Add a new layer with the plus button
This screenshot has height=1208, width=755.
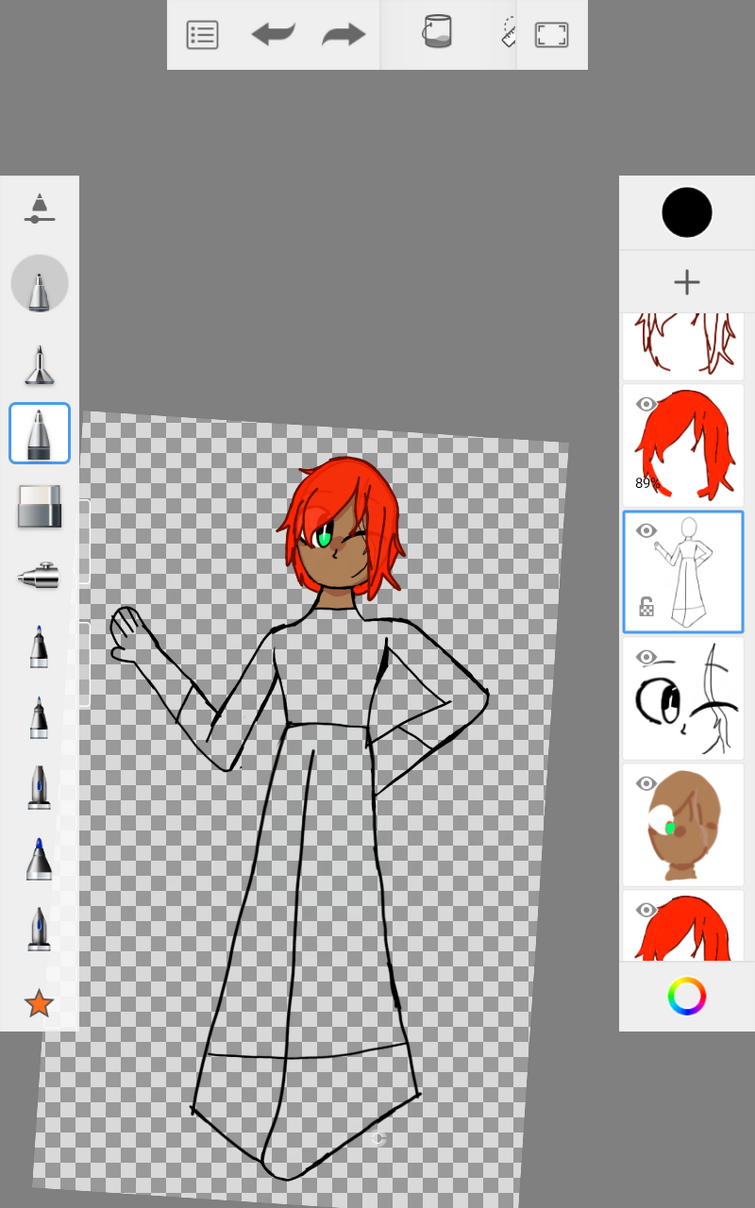tap(687, 282)
